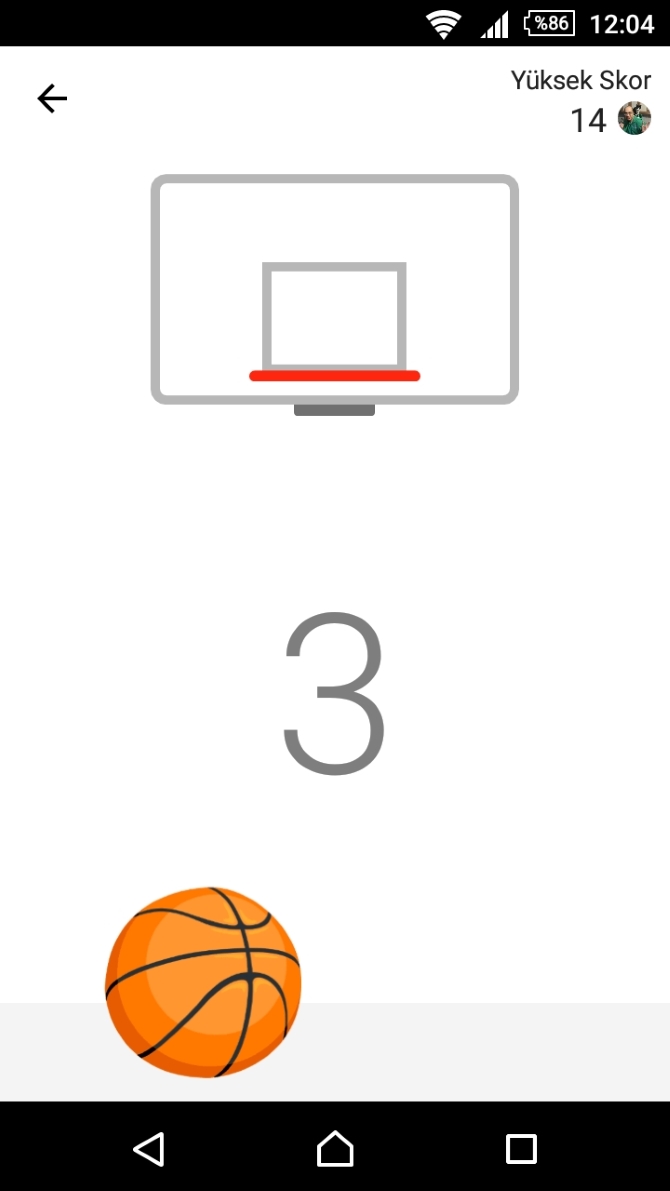Open the high score profile picture
Image resolution: width=670 pixels, height=1191 pixels.
[634, 119]
